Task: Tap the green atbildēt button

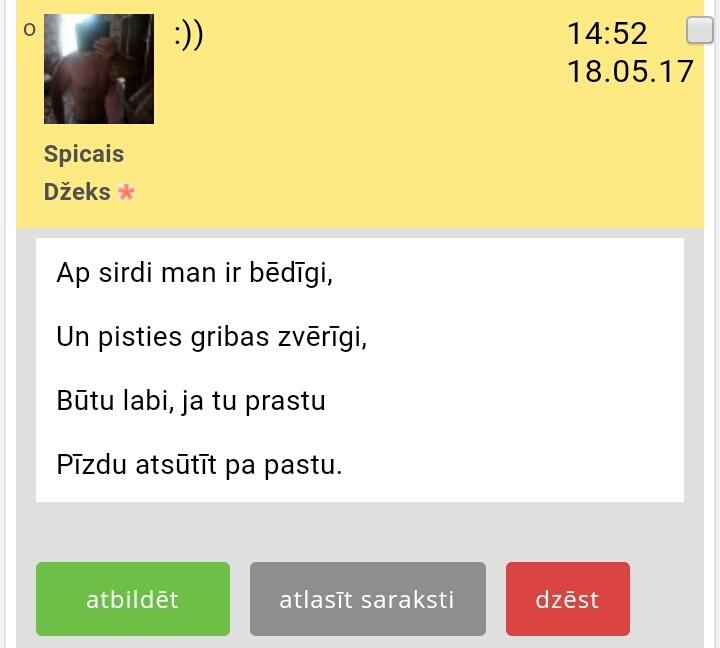Action: (x=133, y=599)
